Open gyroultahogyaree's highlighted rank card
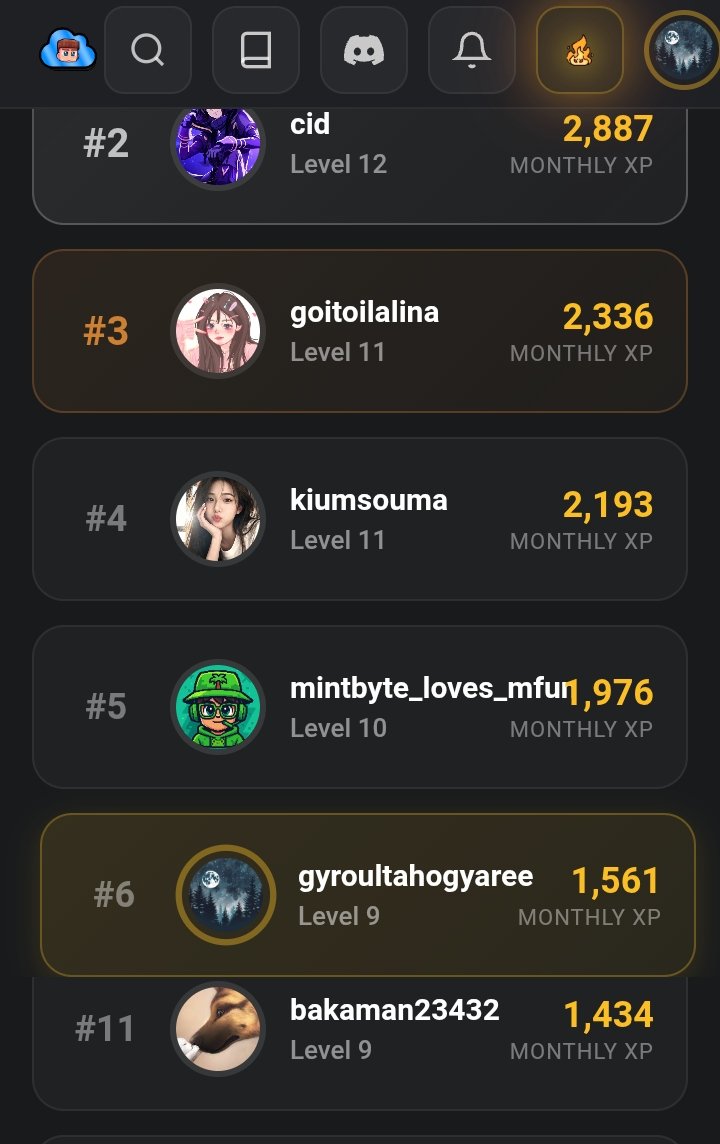This screenshot has height=1144, width=720. point(367,894)
